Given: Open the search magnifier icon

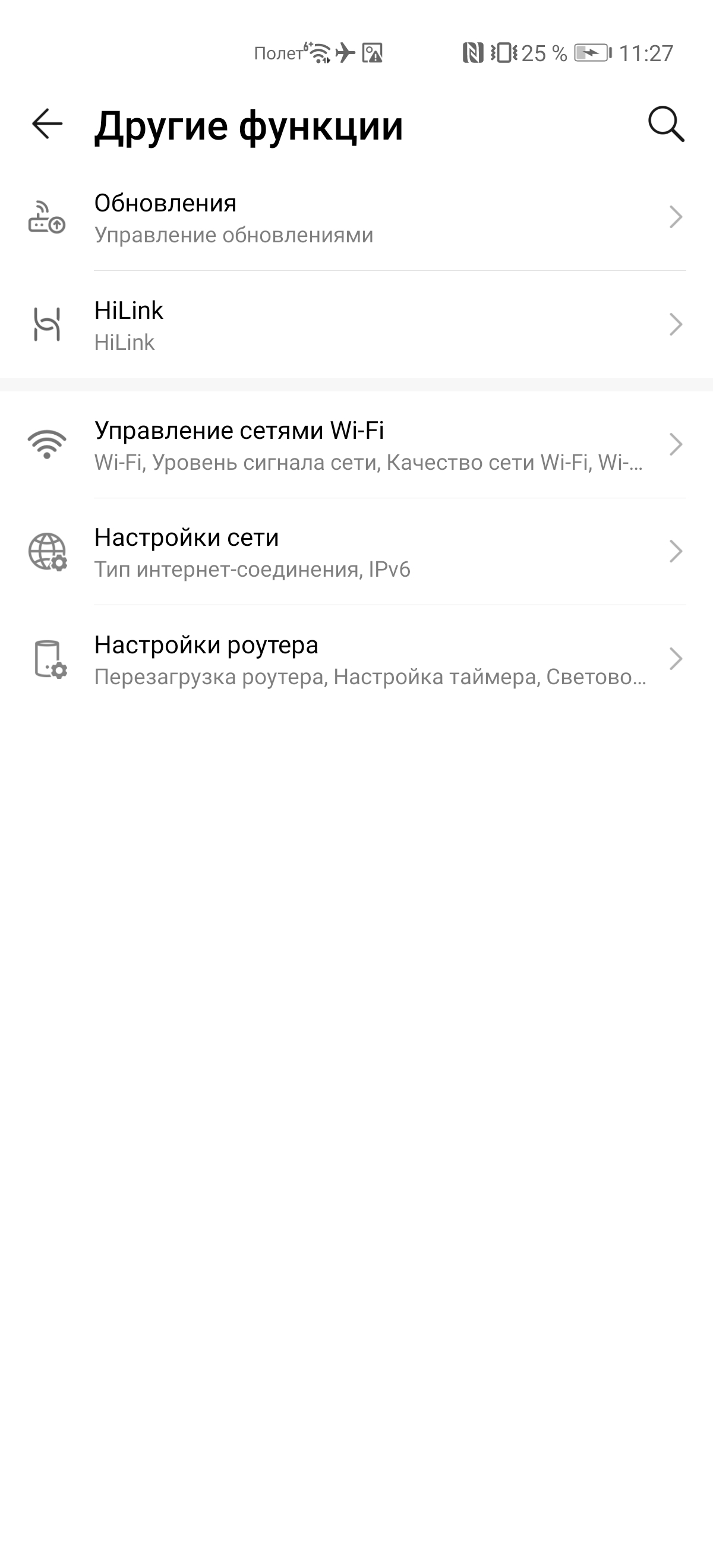Looking at the screenshot, I should click(x=665, y=124).
